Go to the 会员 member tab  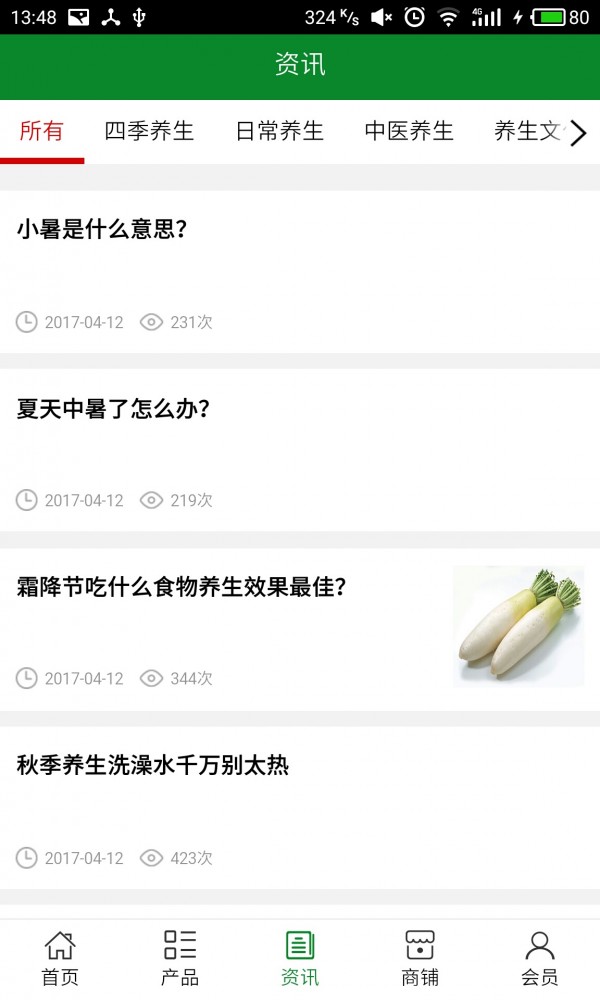pyautogui.click(x=540, y=958)
